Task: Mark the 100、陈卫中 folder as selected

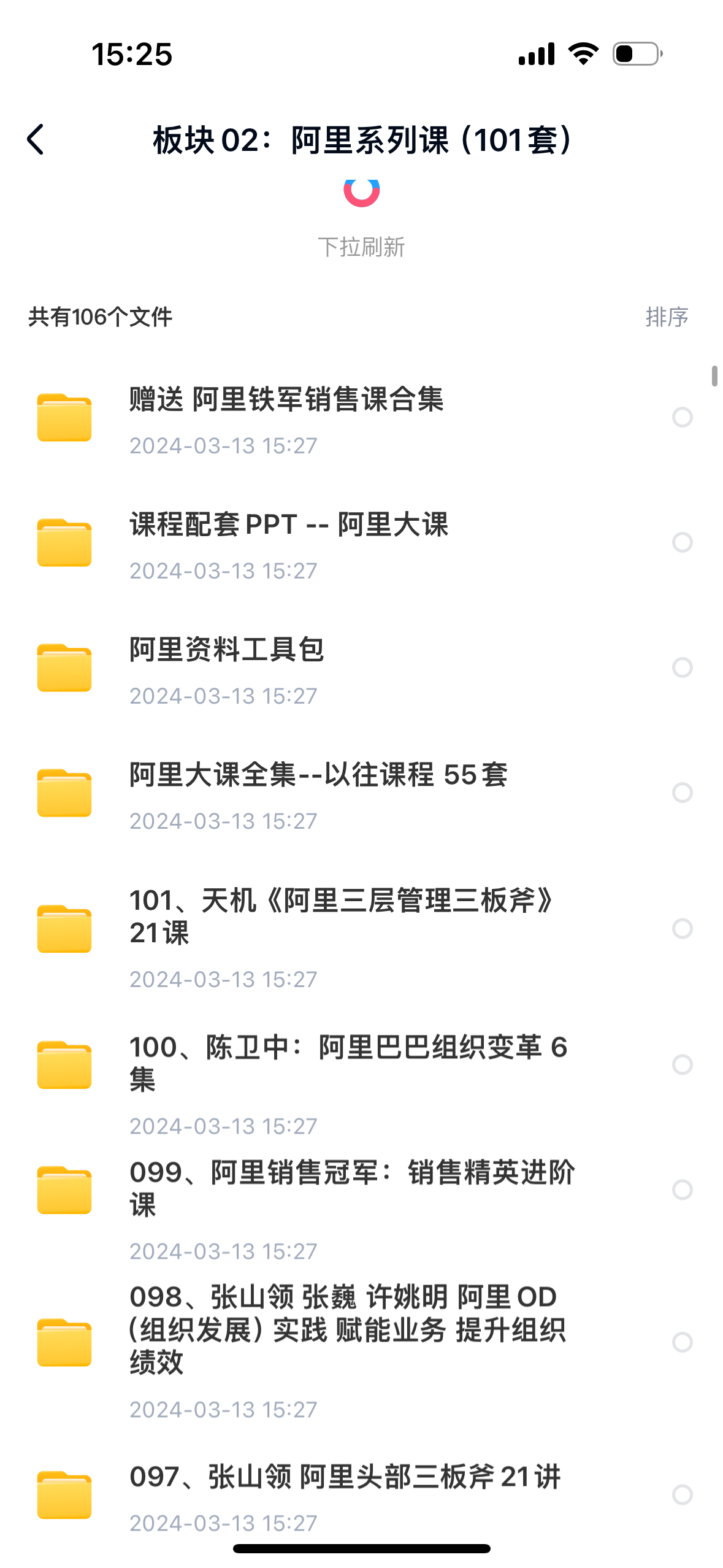Action: click(x=682, y=1064)
